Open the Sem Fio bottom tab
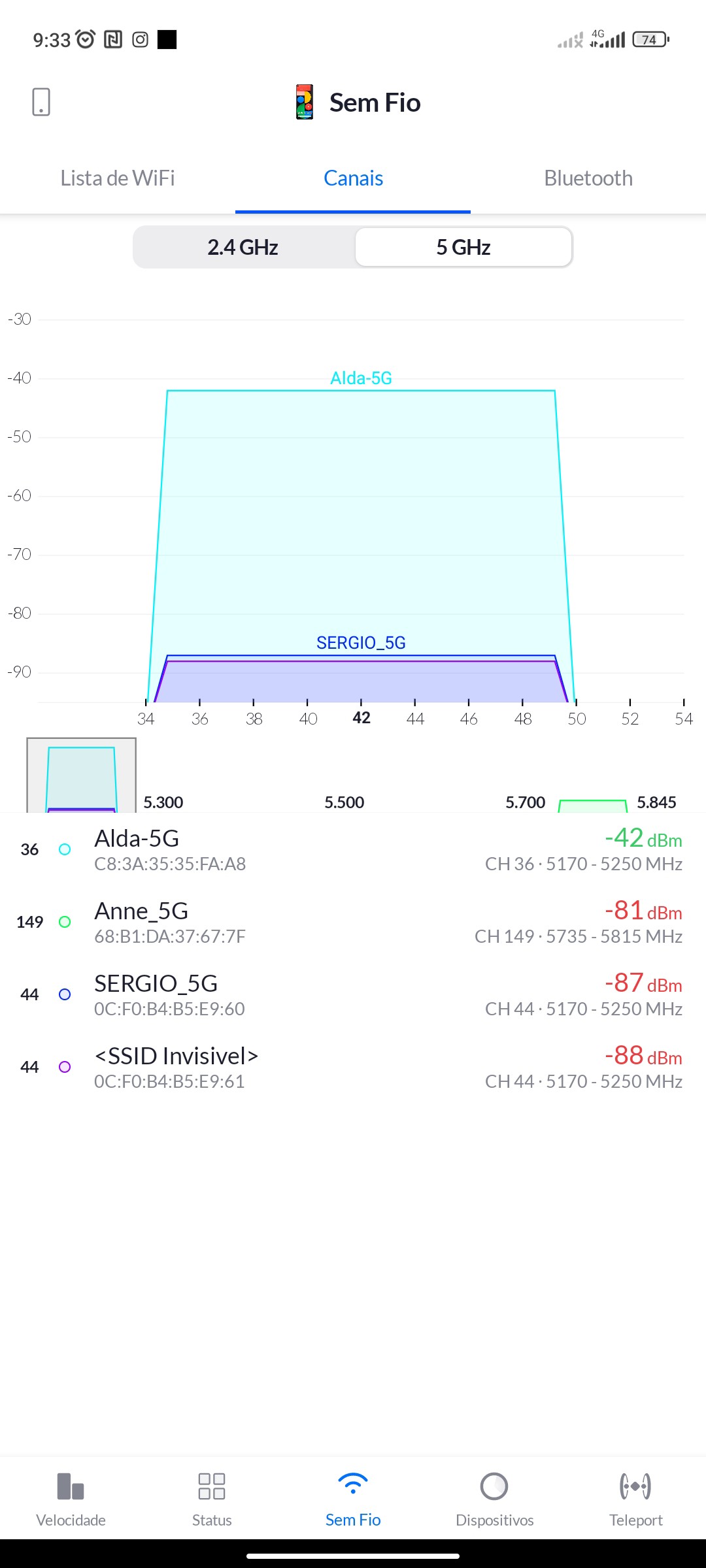 coord(353,1497)
